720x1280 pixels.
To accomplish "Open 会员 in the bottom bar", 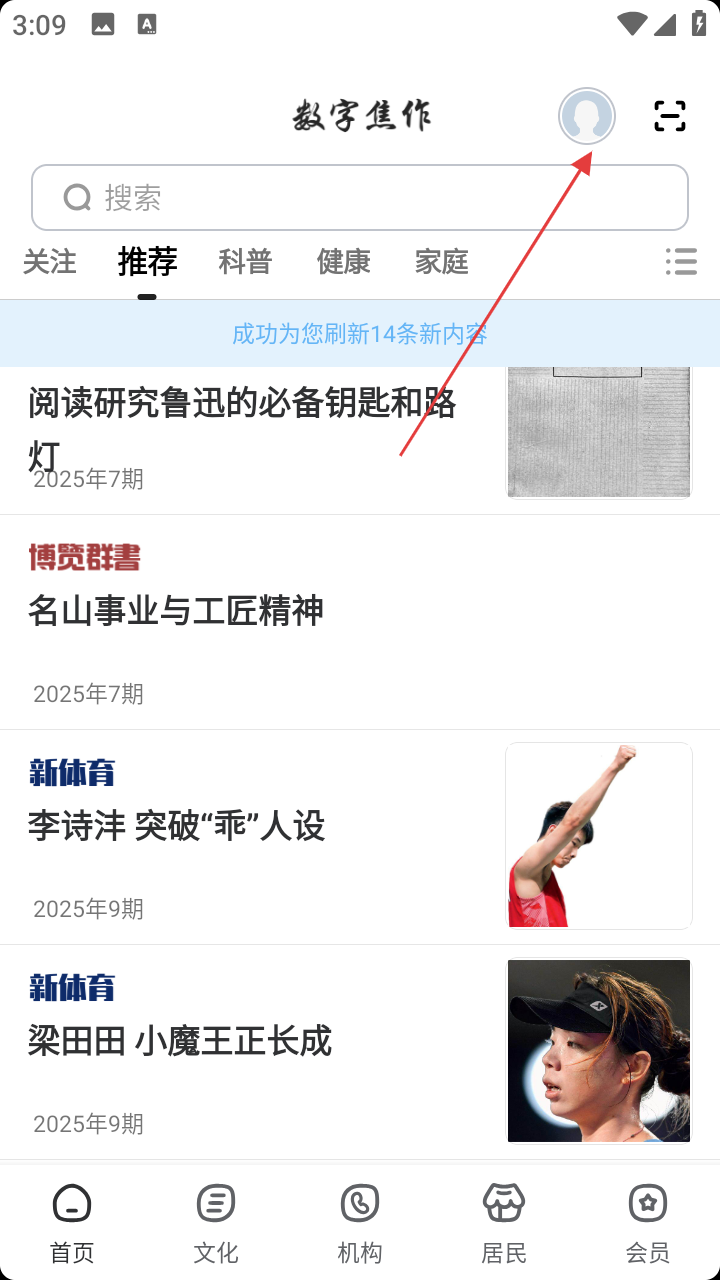I will 648,1222.
